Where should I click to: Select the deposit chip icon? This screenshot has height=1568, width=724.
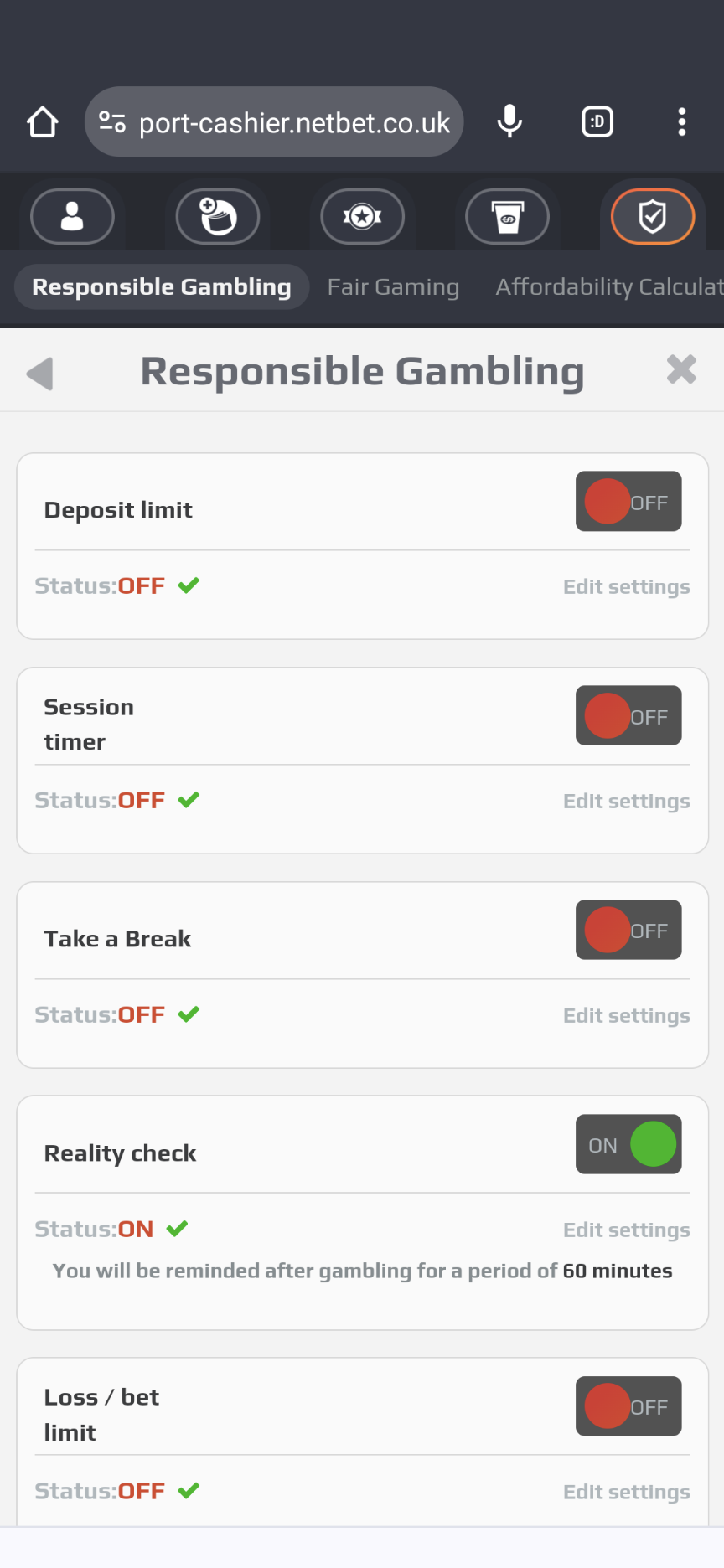click(218, 216)
